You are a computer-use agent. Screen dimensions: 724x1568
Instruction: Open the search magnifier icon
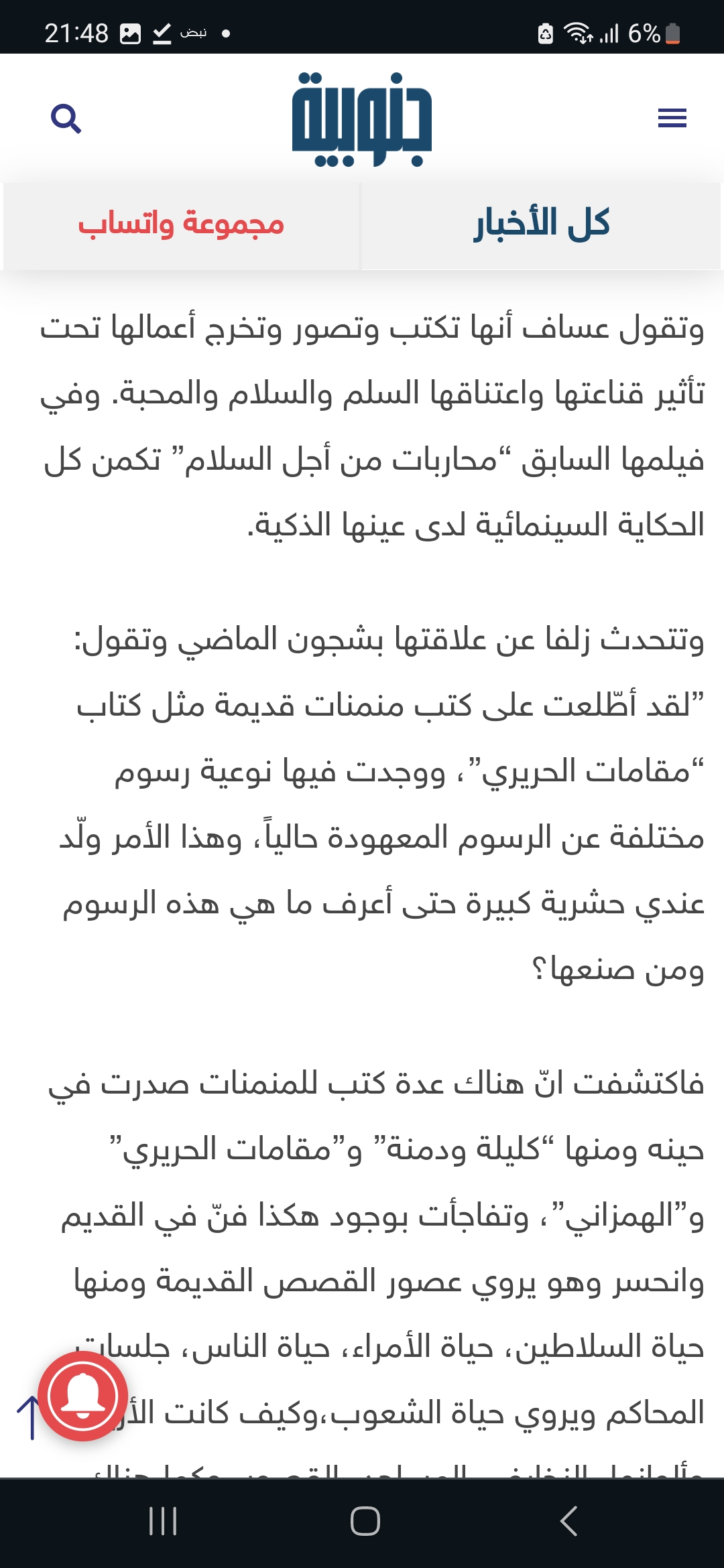click(x=66, y=119)
